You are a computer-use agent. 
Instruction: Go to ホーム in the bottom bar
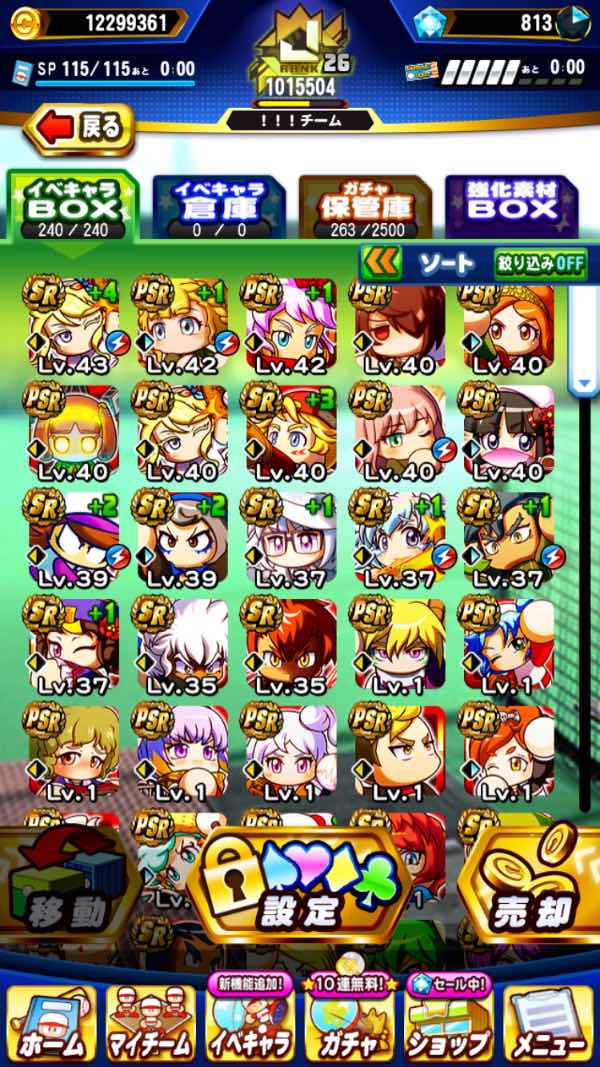click(x=50, y=1025)
